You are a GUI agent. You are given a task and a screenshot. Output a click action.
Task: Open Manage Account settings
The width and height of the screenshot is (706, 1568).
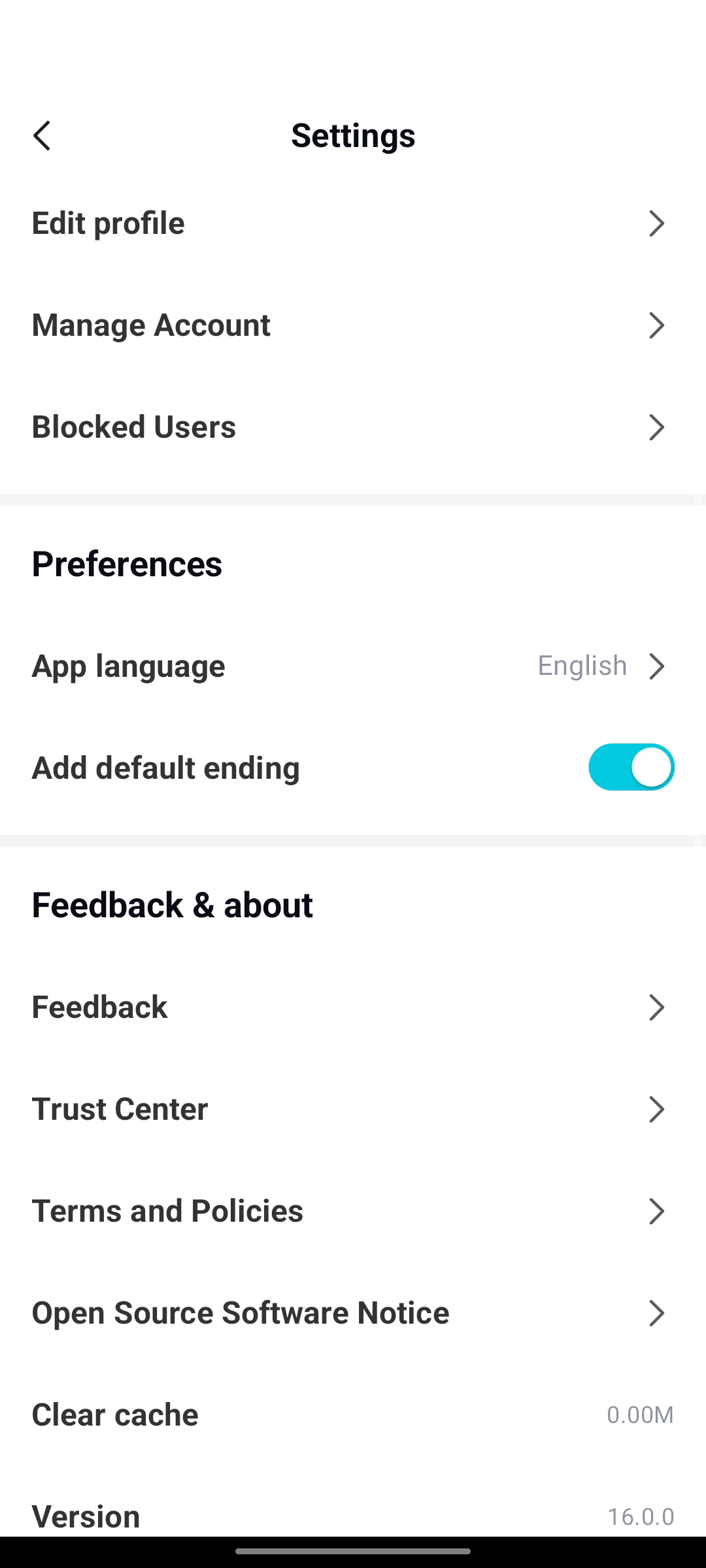pyautogui.click(x=353, y=325)
